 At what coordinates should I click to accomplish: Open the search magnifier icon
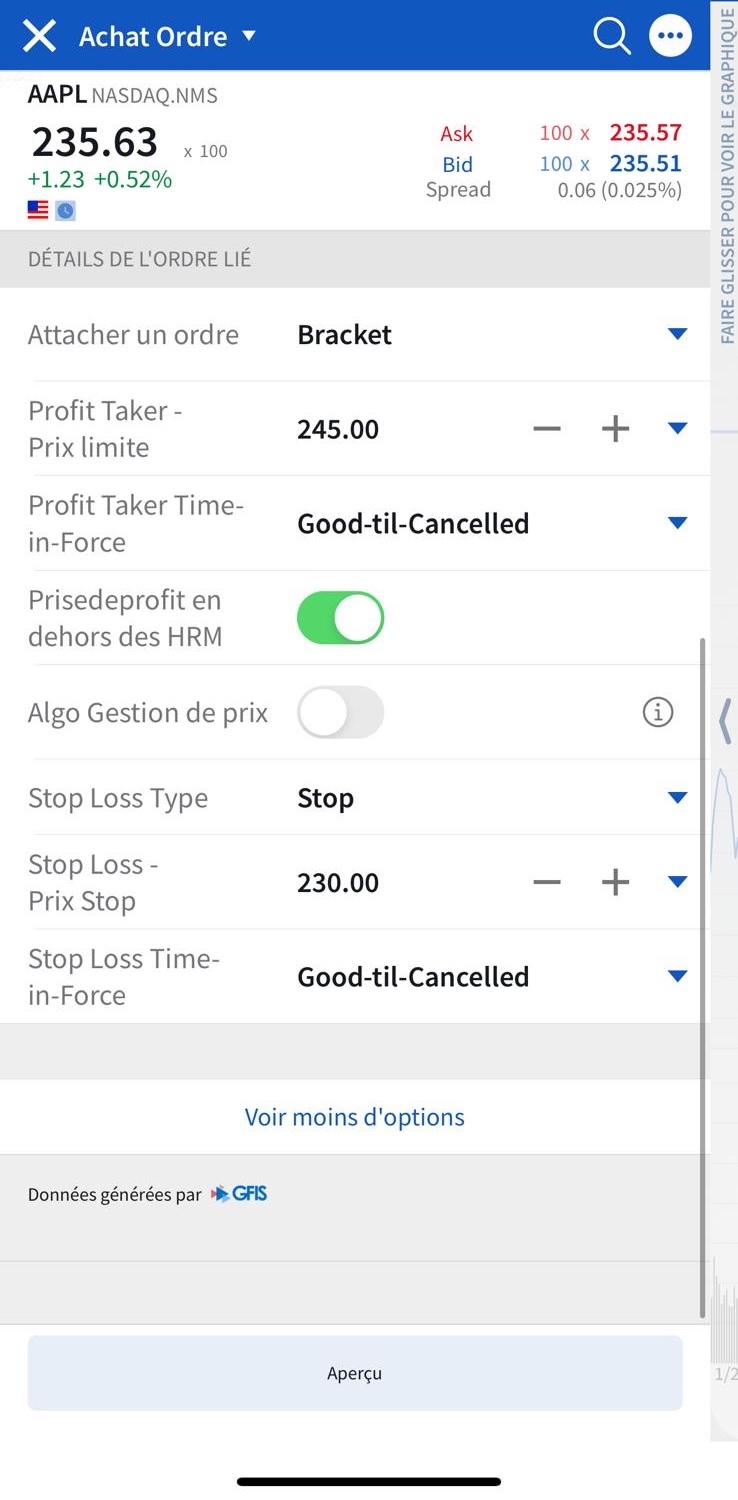click(611, 36)
